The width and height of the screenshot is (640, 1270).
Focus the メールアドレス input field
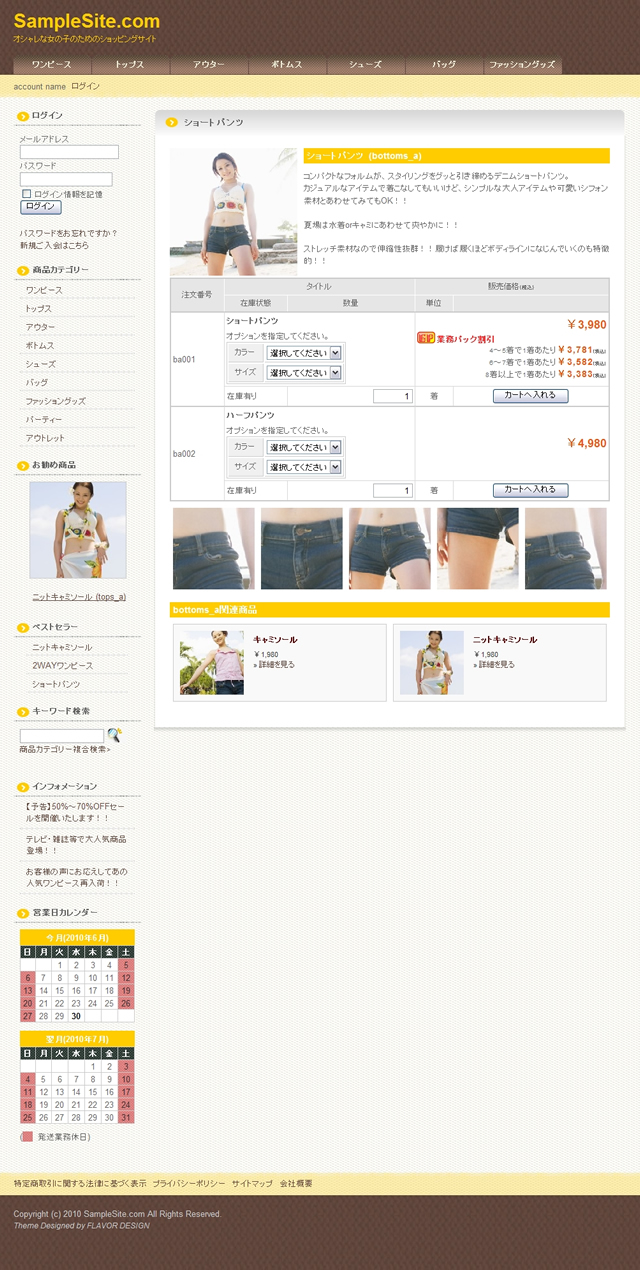pyautogui.click(x=69, y=152)
